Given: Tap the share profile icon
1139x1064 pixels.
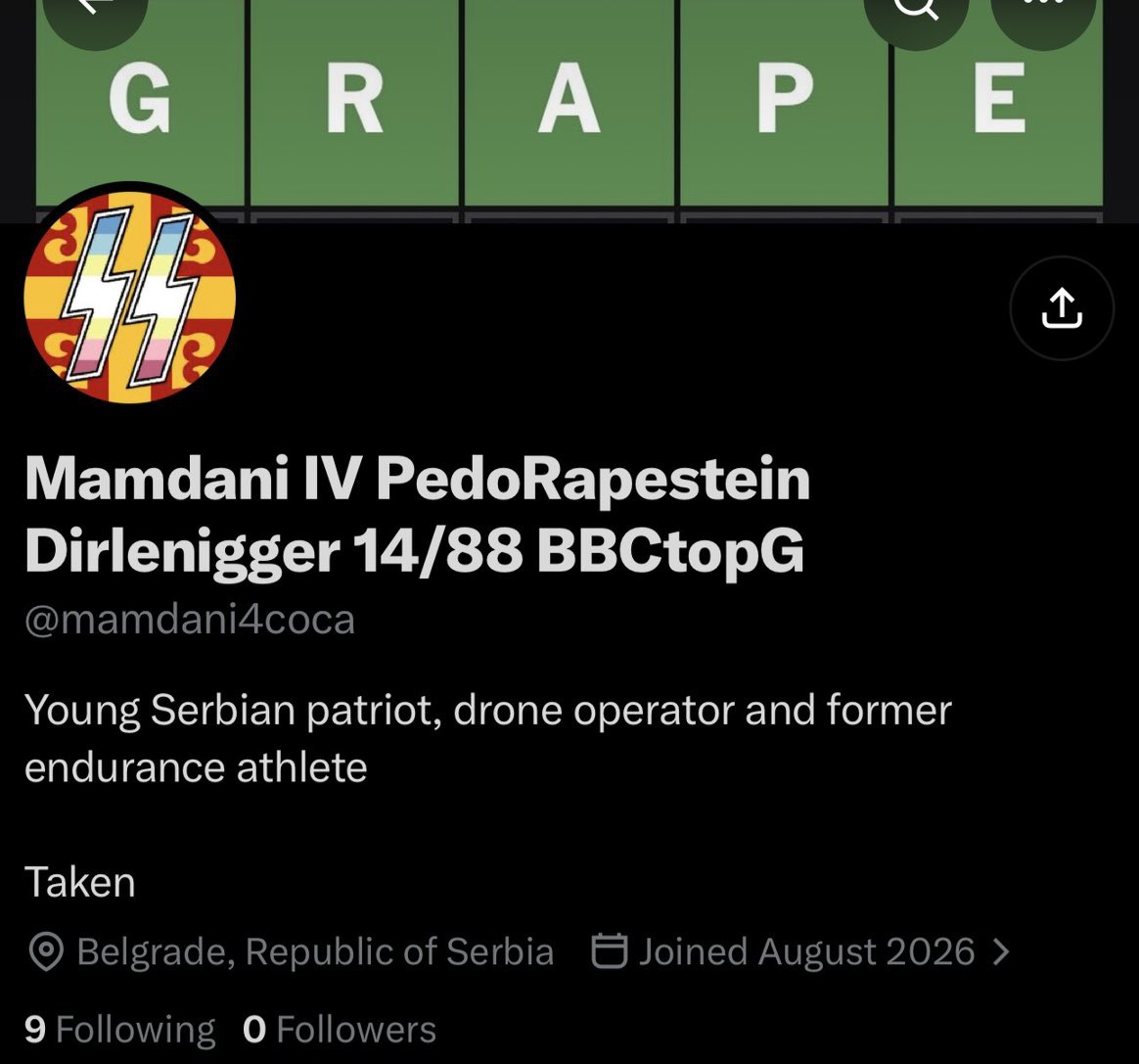Looking at the screenshot, I should click(1062, 308).
